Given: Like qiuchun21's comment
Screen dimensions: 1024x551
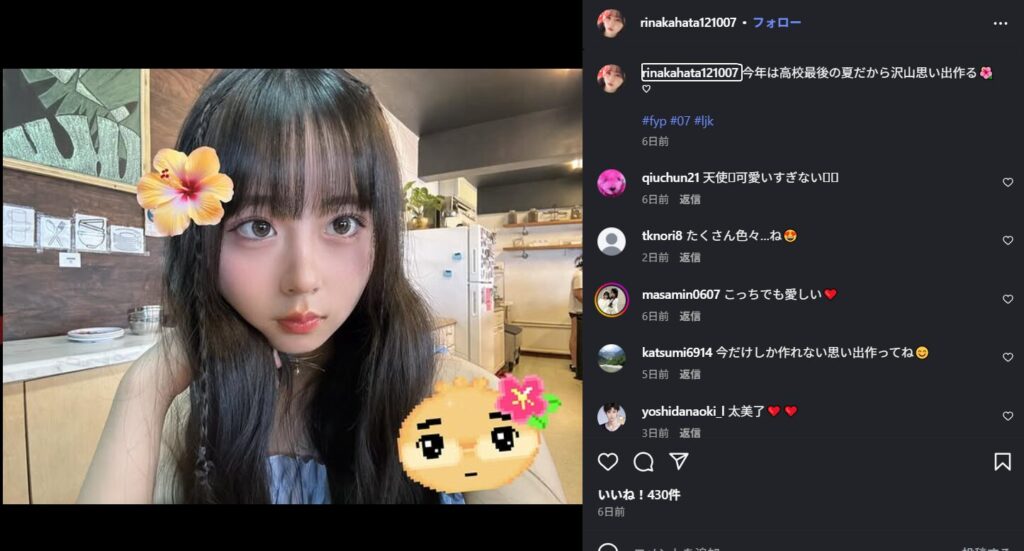Looking at the screenshot, I should pyautogui.click(x=1007, y=182).
